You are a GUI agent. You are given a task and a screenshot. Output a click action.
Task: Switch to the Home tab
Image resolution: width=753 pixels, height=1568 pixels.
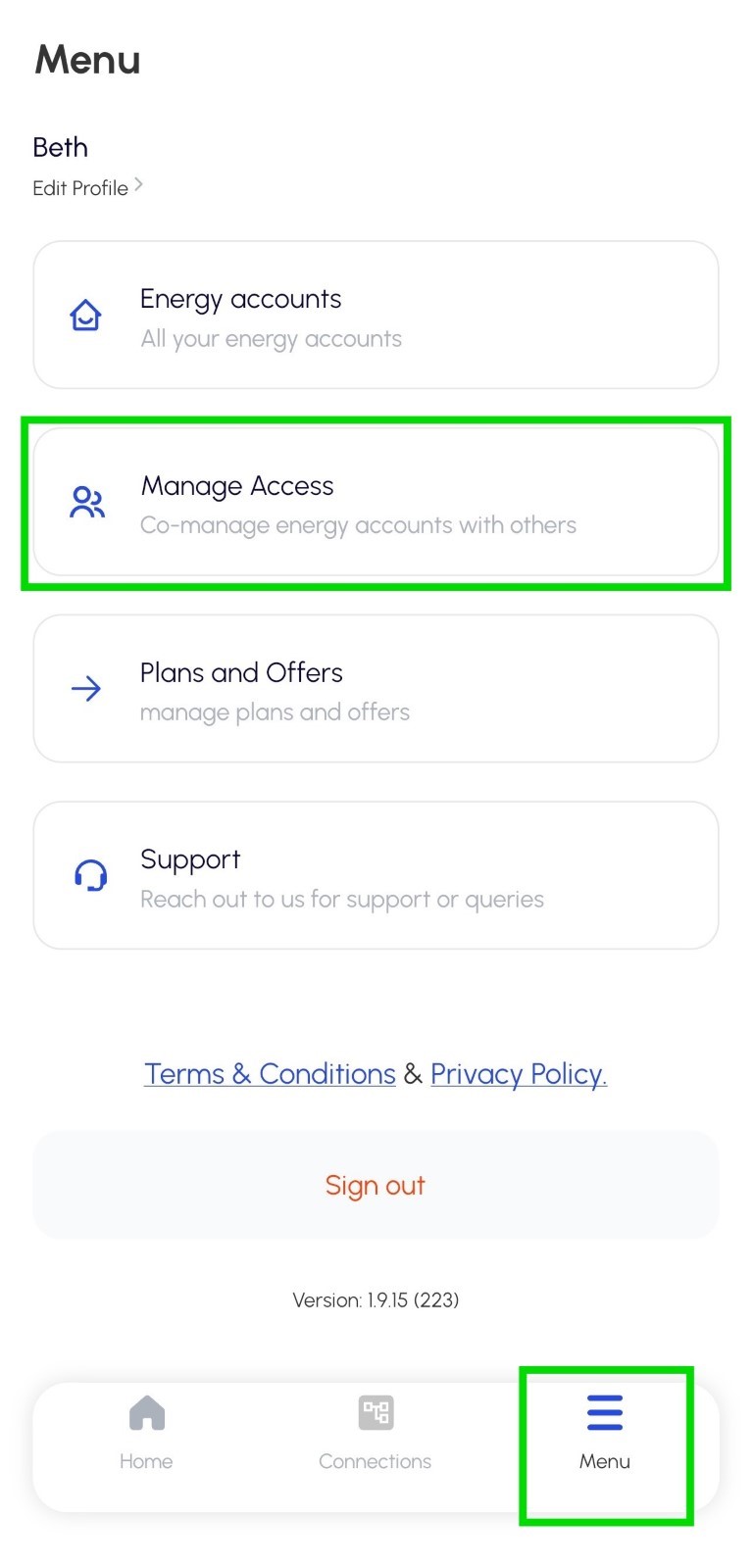coord(147,1434)
